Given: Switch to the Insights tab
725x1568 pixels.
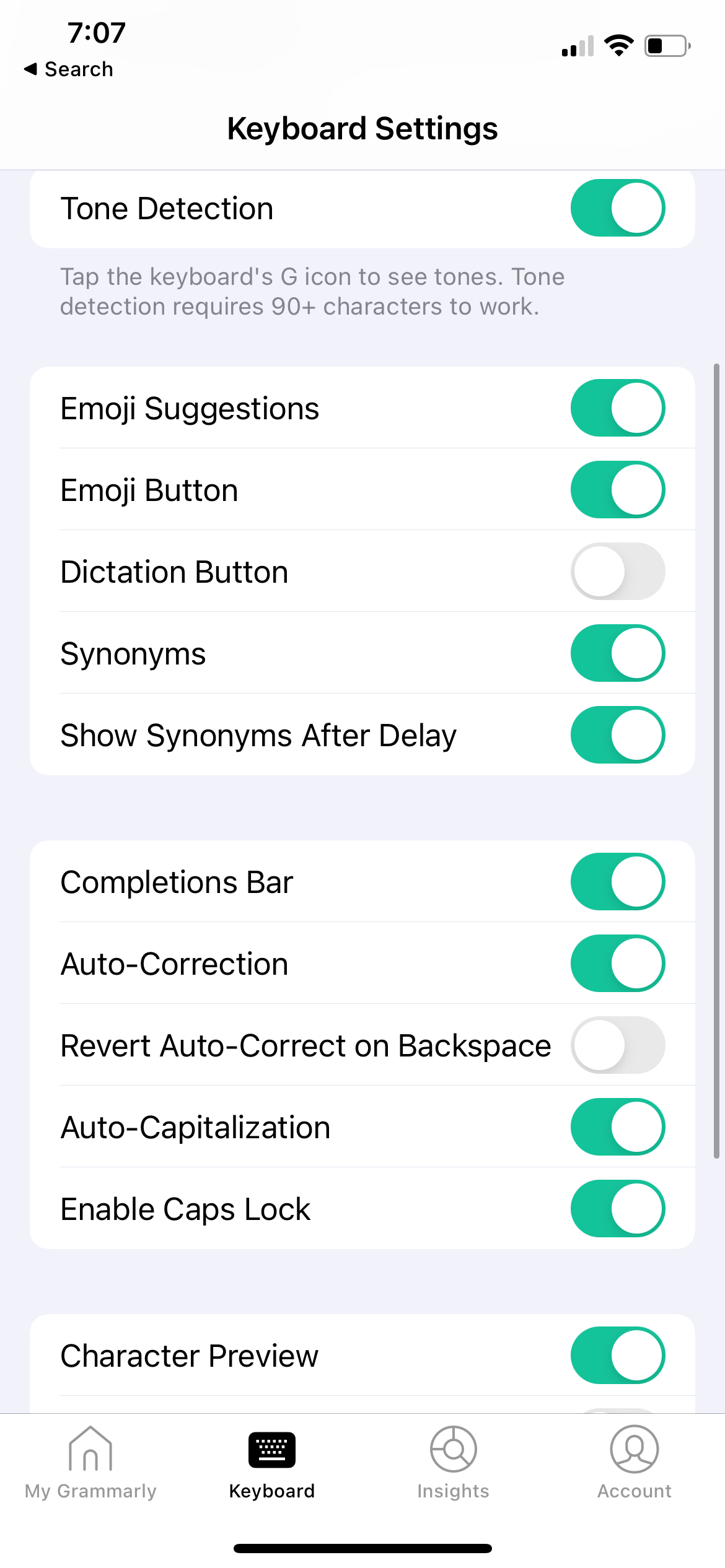Looking at the screenshot, I should (453, 1463).
